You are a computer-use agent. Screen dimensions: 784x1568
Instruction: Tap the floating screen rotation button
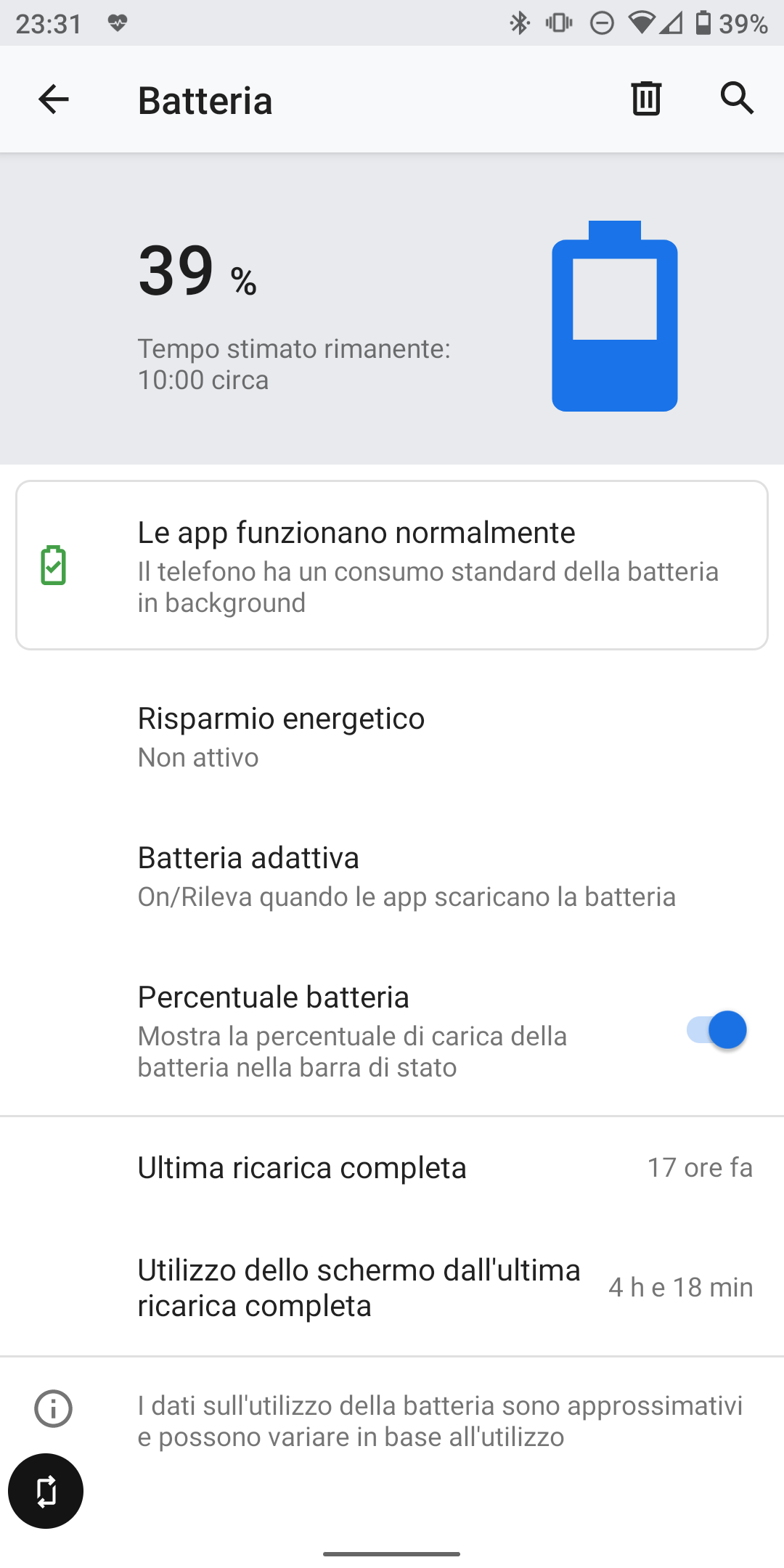coord(46,1491)
